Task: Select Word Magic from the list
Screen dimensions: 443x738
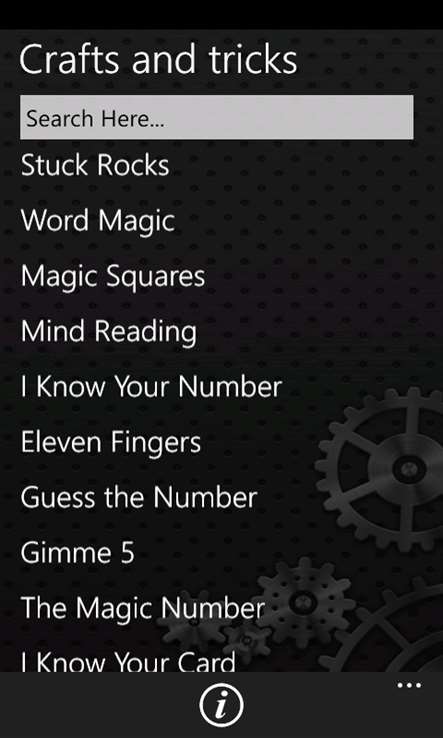Action: click(x=98, y=221)
